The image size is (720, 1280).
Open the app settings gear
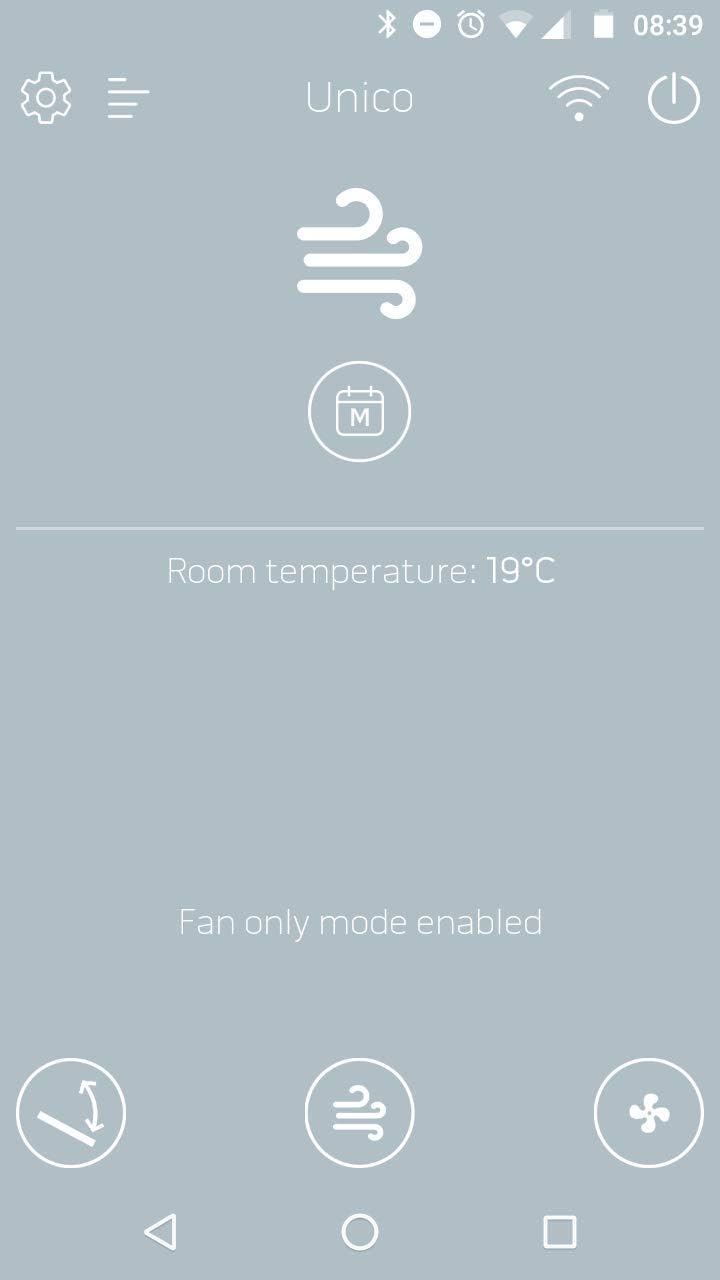tap(45, 97)
